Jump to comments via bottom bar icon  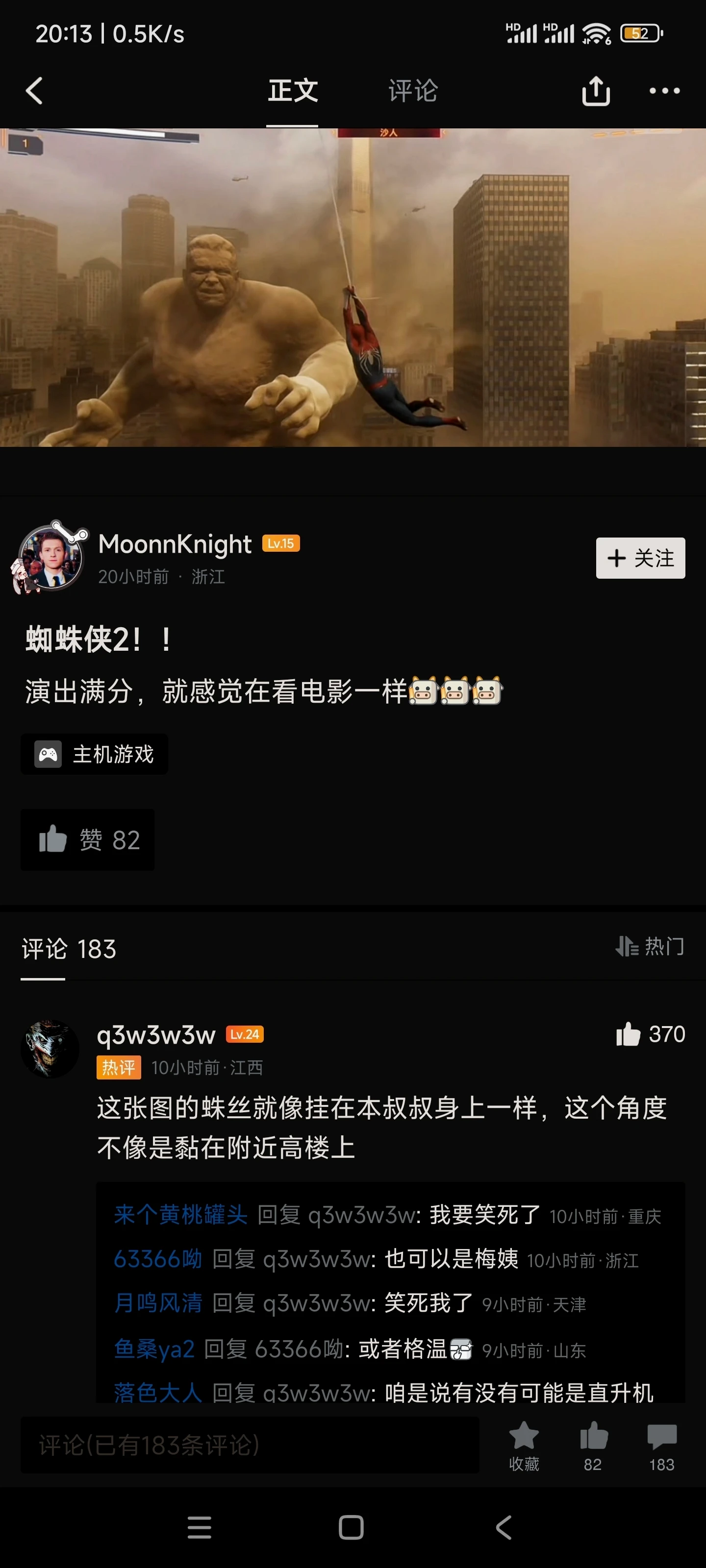661,1445
